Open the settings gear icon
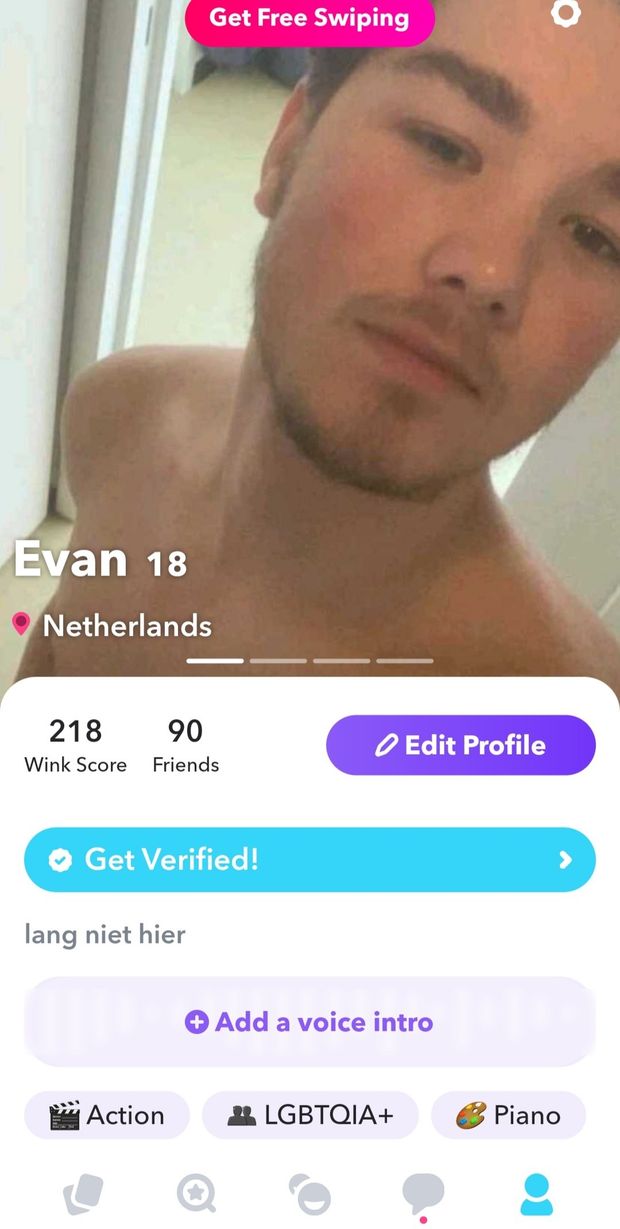 (x=566, y=13)
